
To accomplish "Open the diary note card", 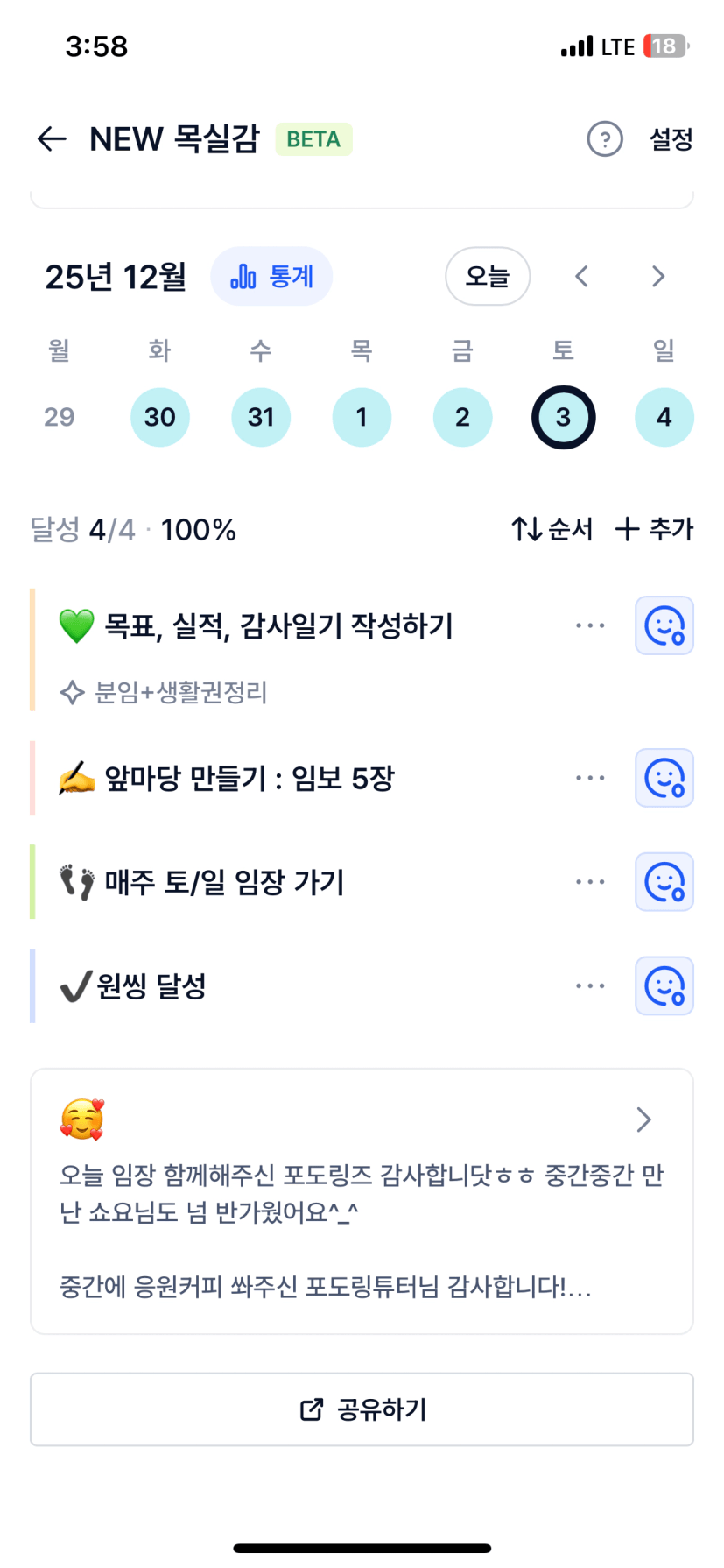I will point(362,1201).
